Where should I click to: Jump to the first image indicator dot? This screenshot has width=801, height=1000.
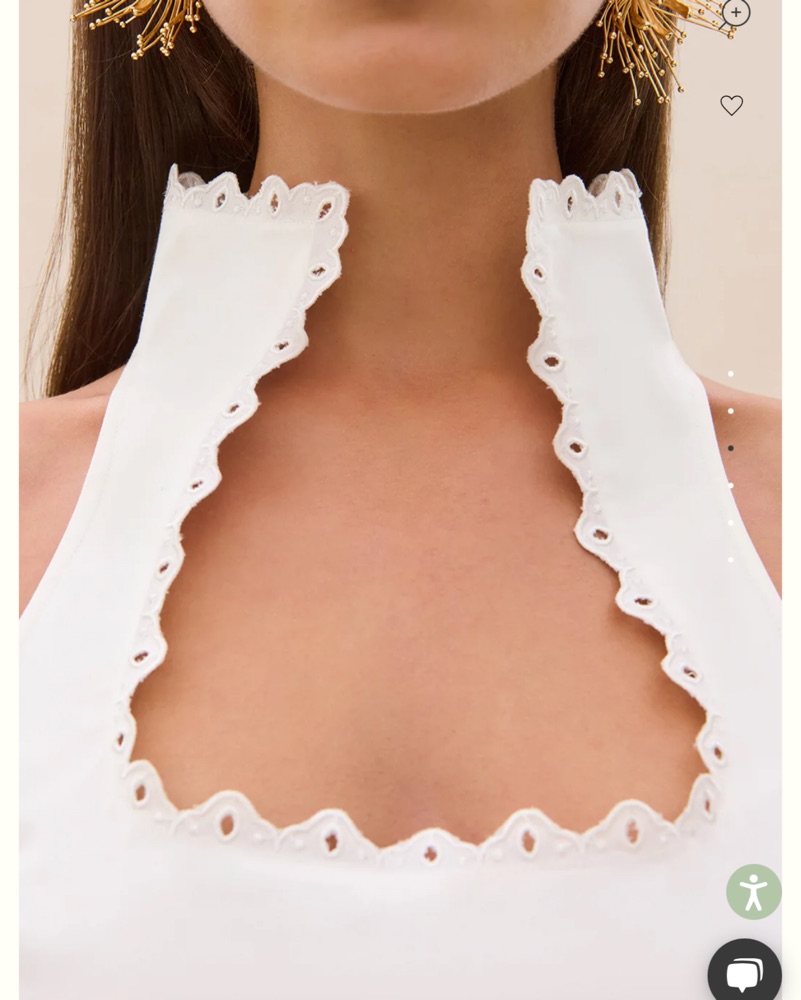(730, 374)
